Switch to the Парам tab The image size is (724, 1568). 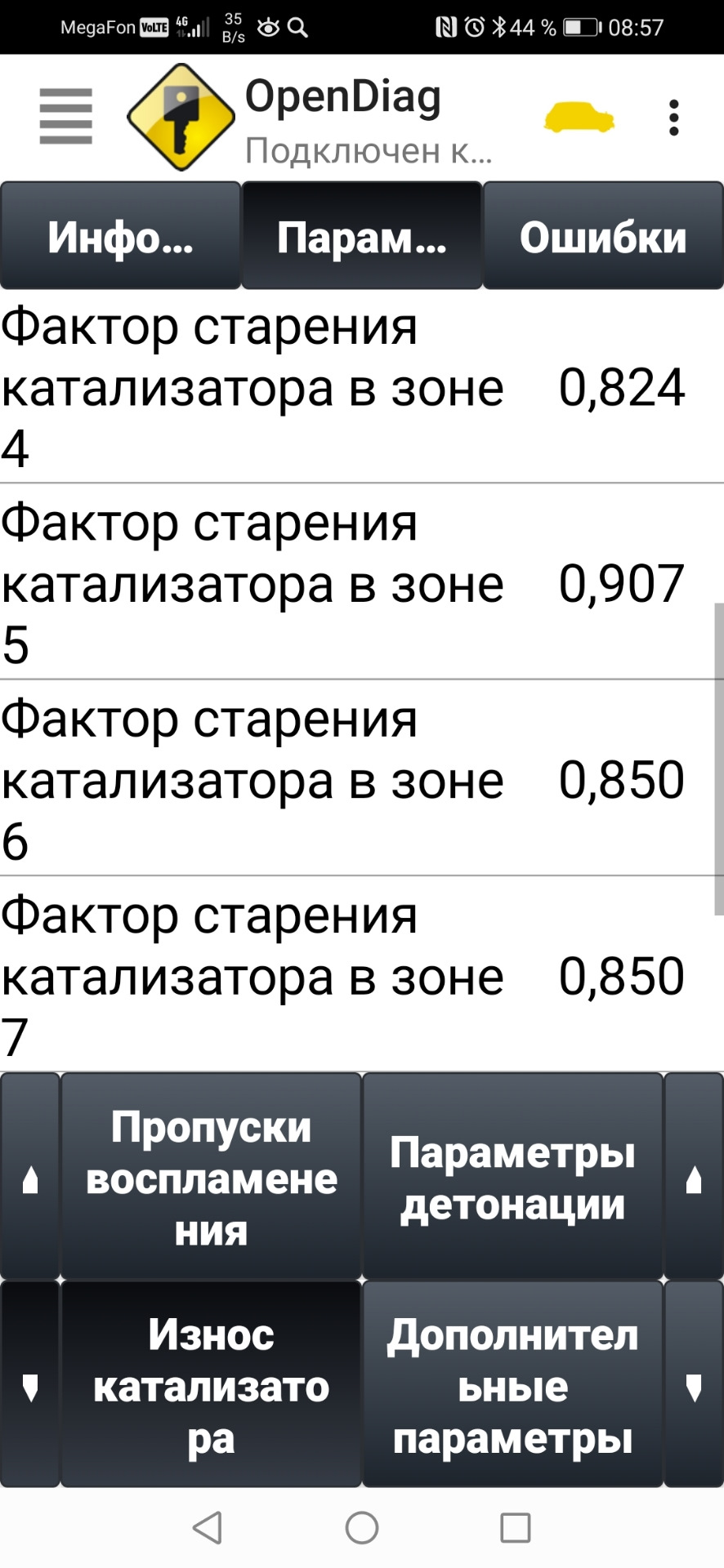tap(361, 237)
